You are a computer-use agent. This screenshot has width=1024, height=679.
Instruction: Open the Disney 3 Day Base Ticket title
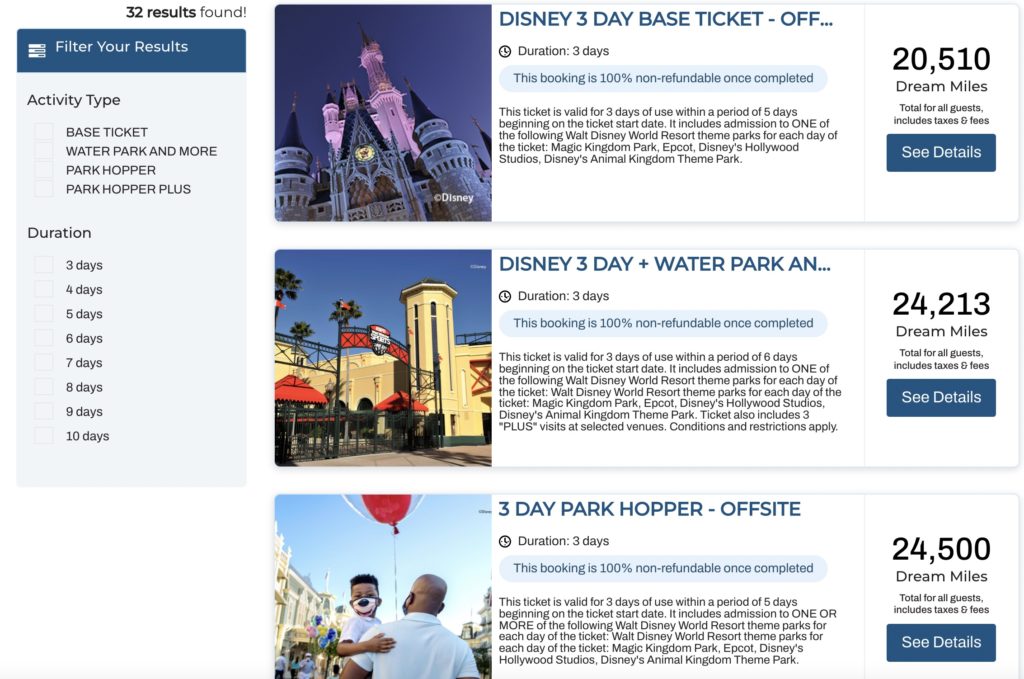665,19
